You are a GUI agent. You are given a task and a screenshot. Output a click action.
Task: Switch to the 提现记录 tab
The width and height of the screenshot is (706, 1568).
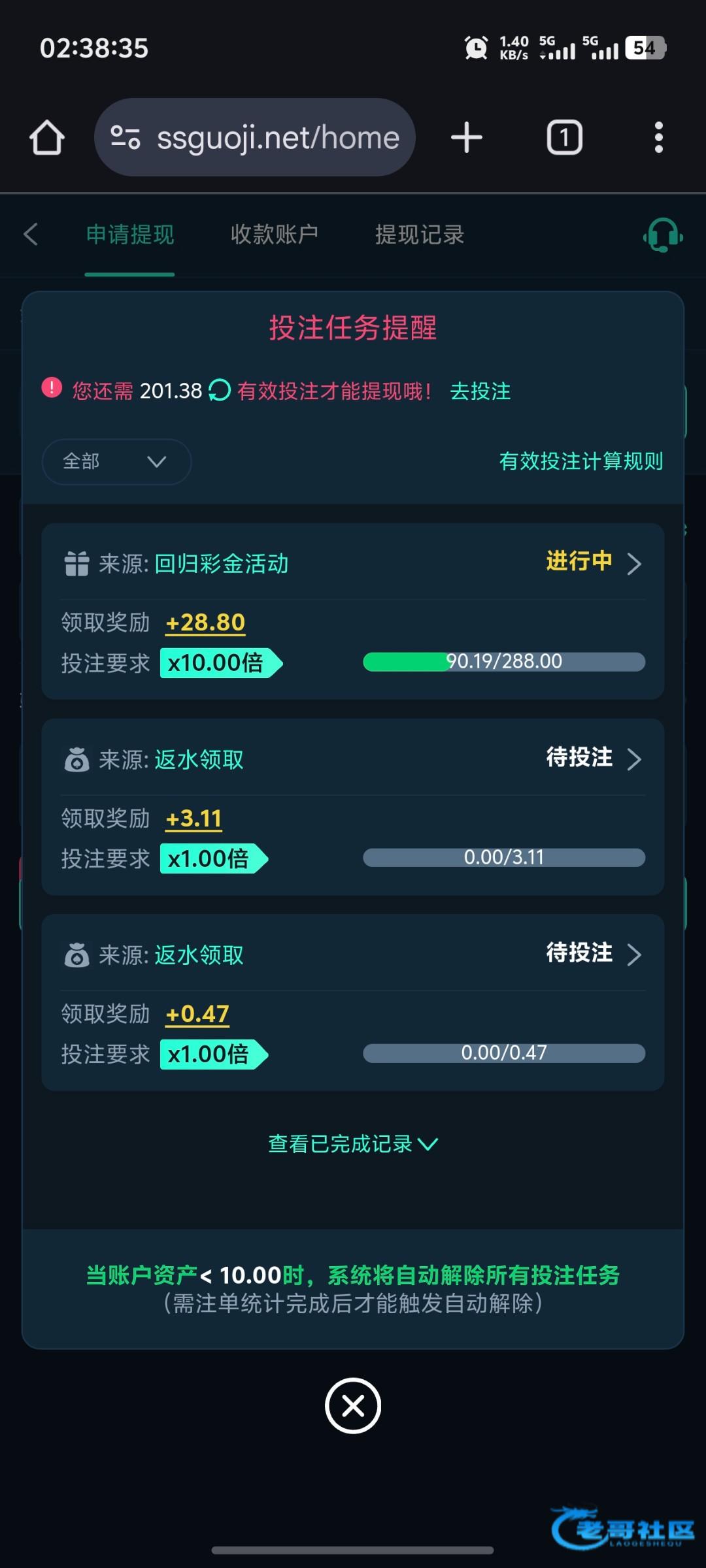[x=420, y=234]
